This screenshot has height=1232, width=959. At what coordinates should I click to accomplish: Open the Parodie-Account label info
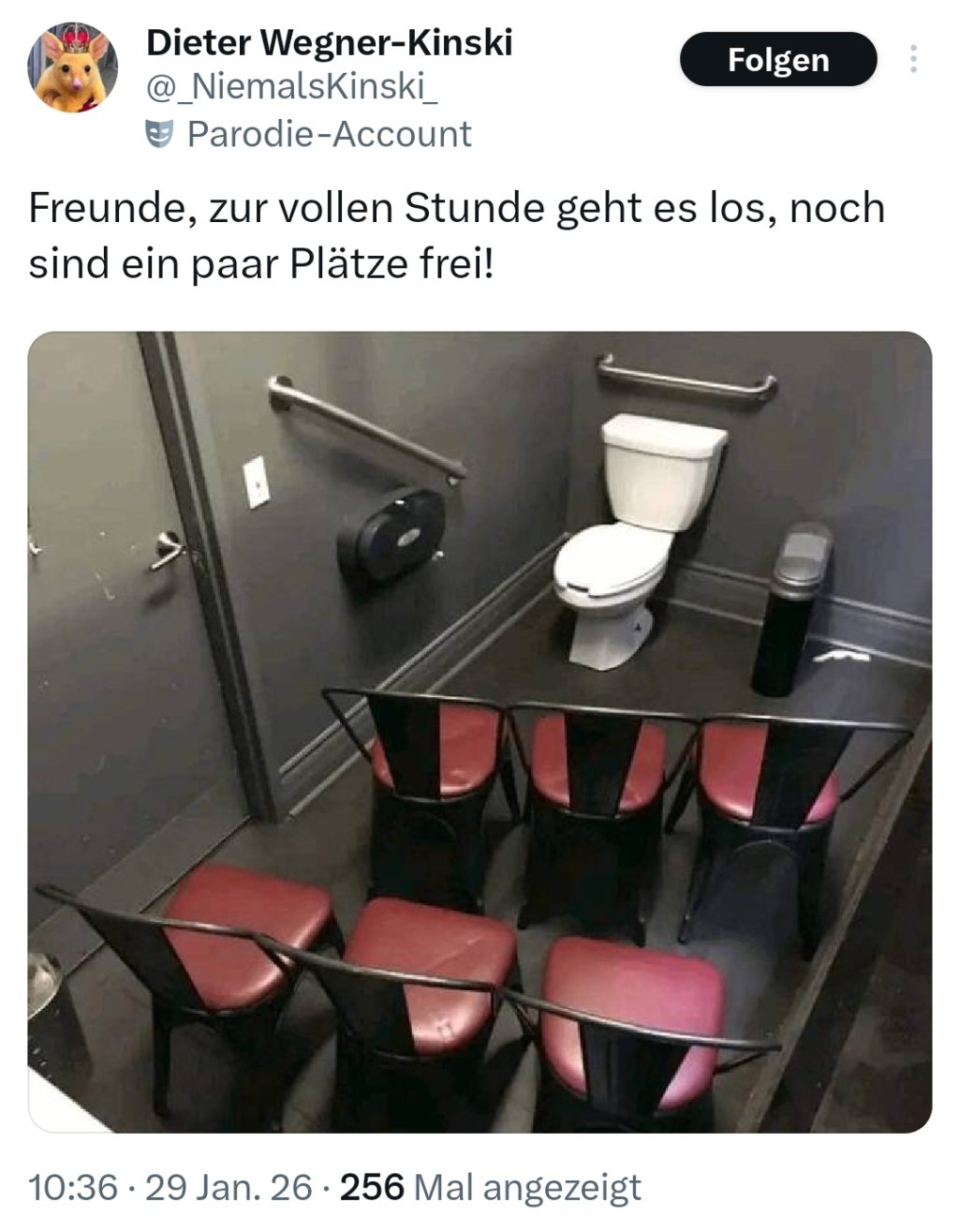308,134
